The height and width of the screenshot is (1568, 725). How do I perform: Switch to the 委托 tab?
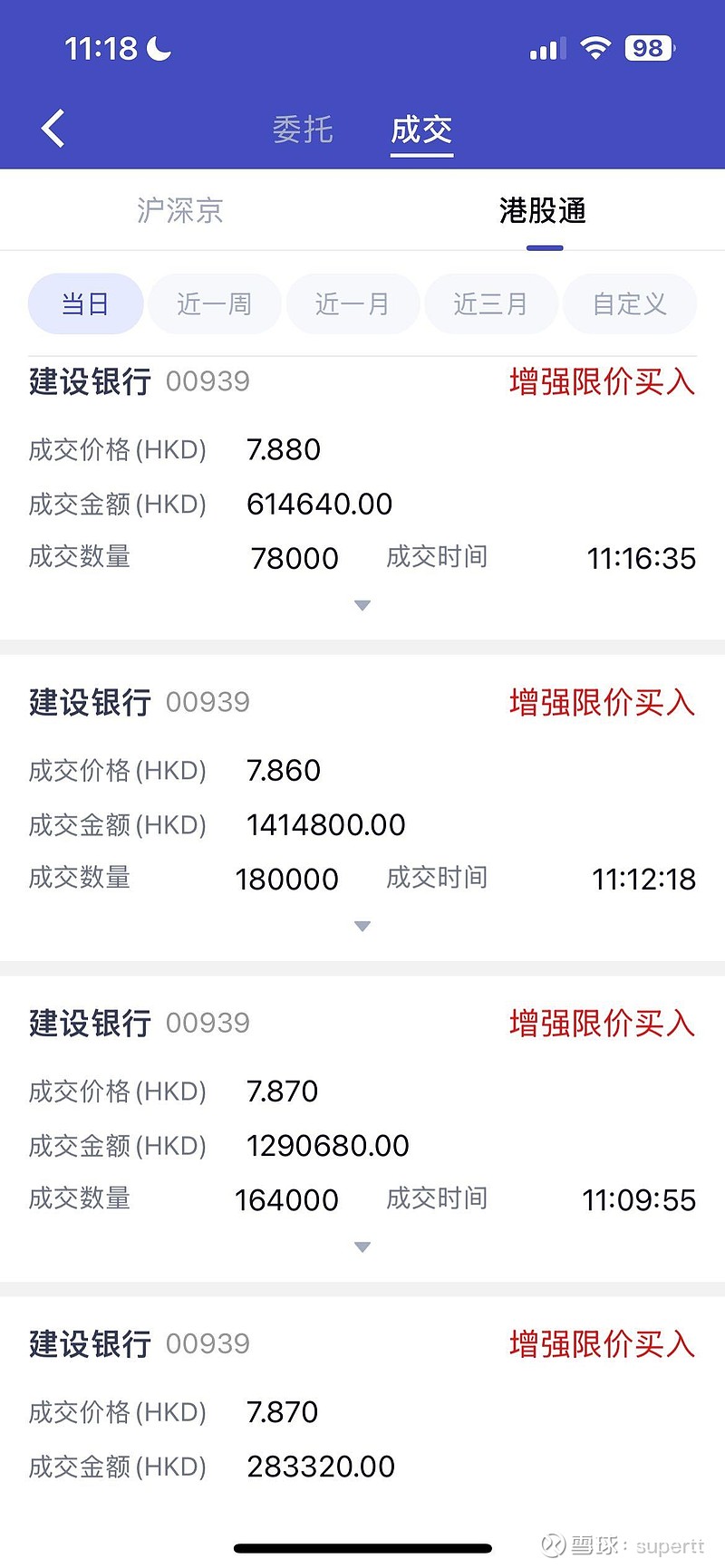pyautogui.click(x=303, y=129)
